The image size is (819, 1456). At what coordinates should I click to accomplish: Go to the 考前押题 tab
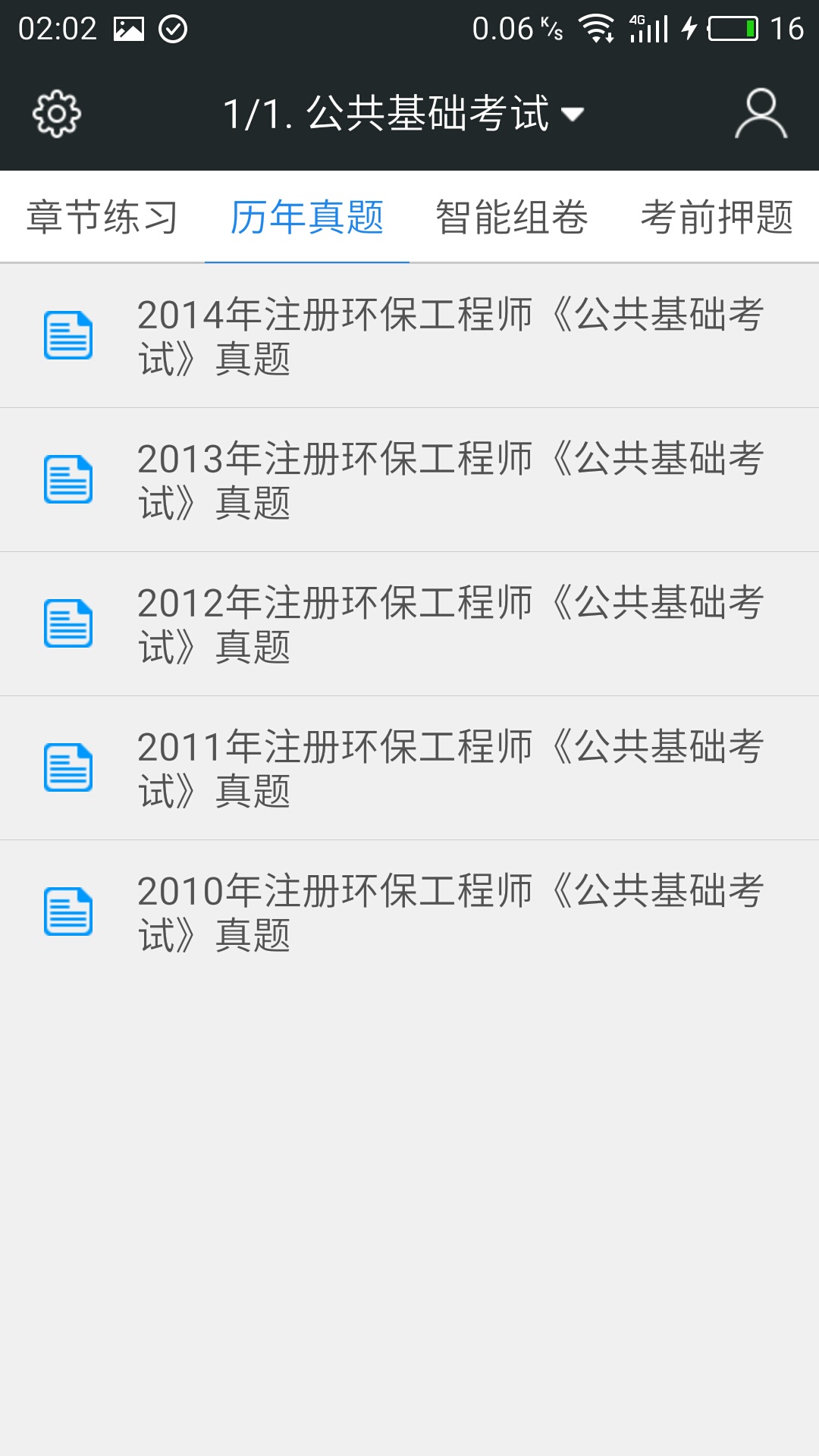pyautogui.click(x=717, y=218)
